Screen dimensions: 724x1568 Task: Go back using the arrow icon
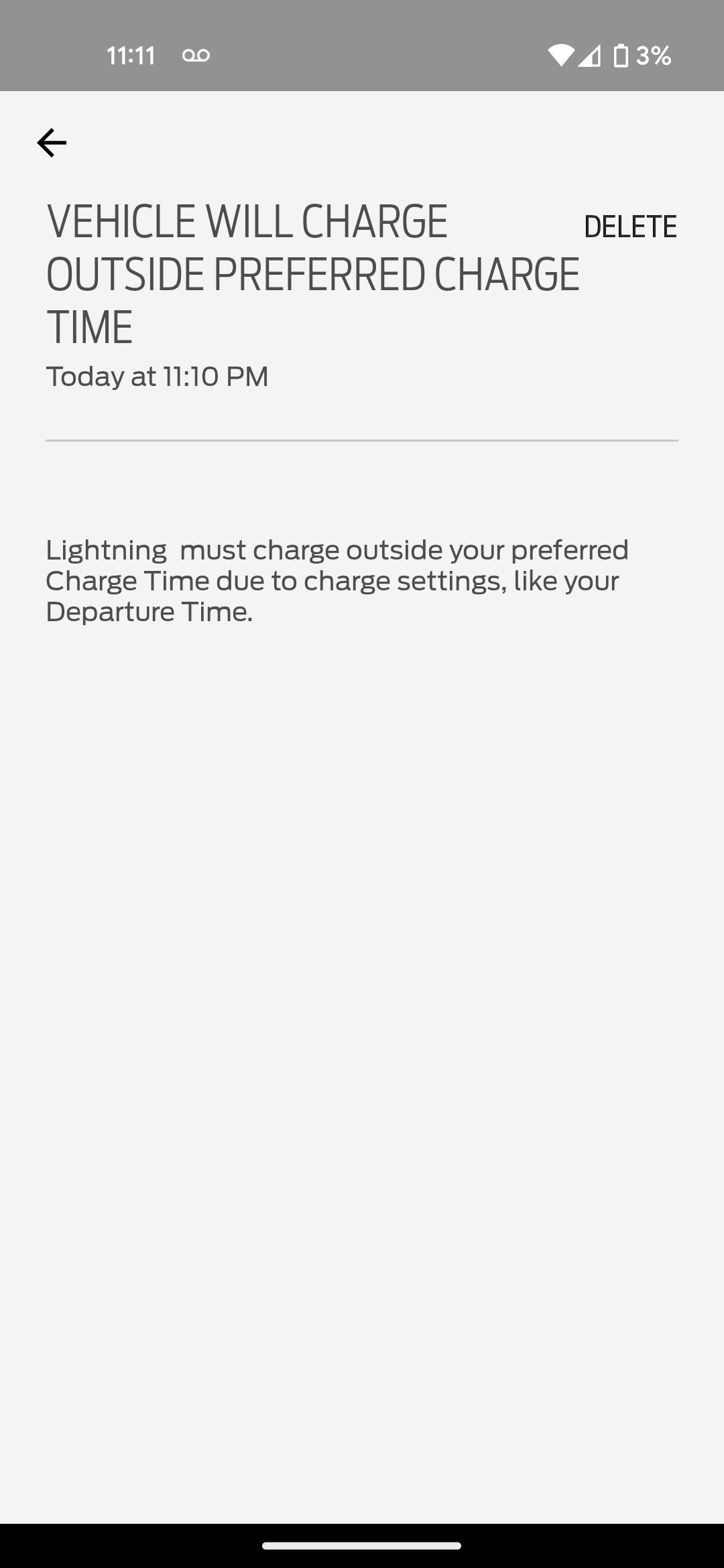[x=52, y=143]
